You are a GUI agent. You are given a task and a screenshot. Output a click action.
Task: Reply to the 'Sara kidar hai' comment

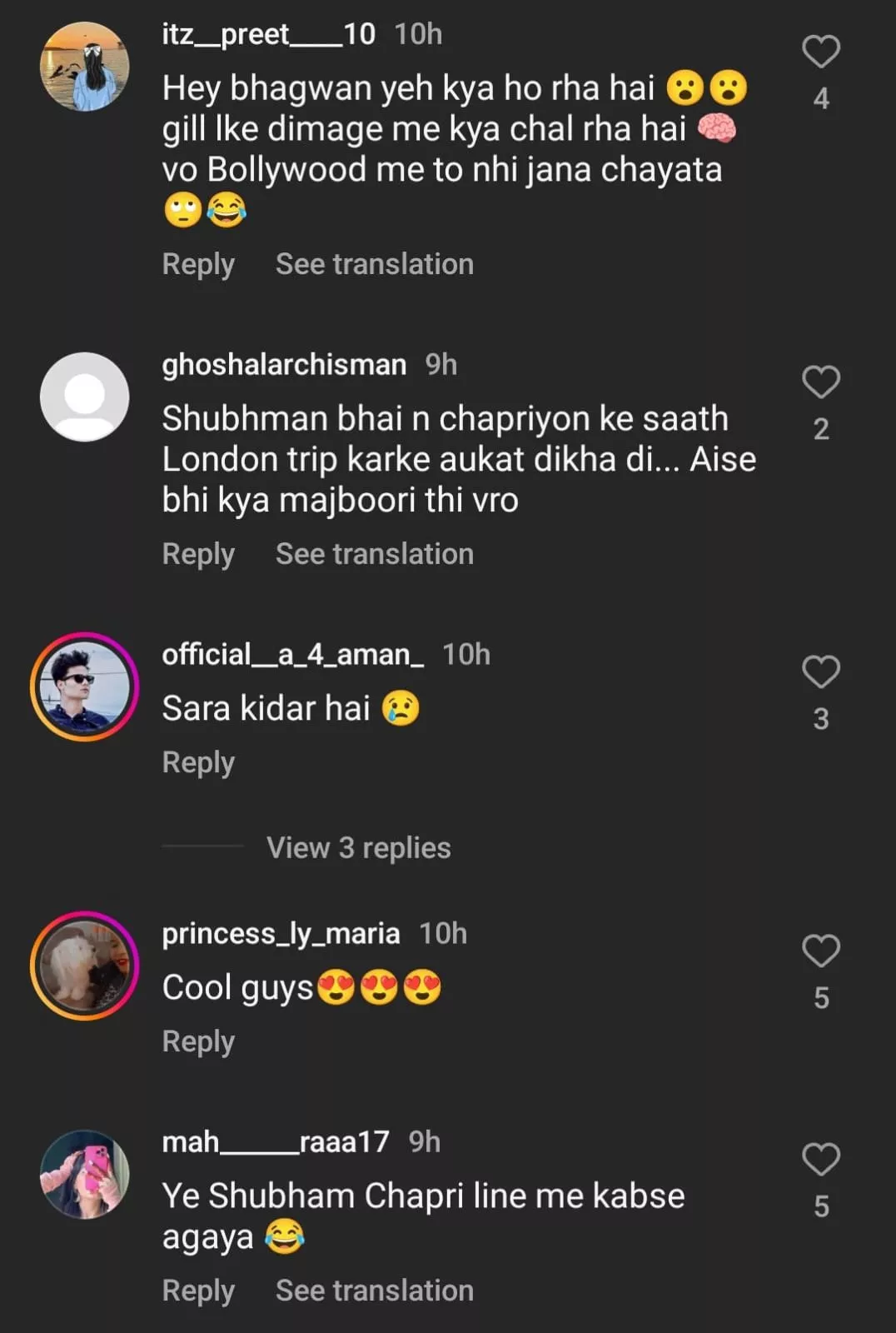pos(198,763)
